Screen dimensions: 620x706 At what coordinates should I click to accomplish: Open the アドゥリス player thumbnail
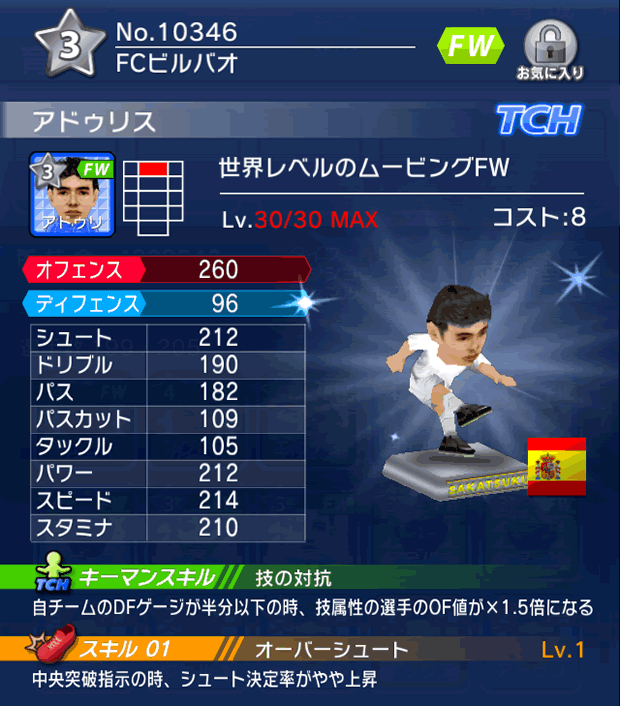click(x=72, y=193)
